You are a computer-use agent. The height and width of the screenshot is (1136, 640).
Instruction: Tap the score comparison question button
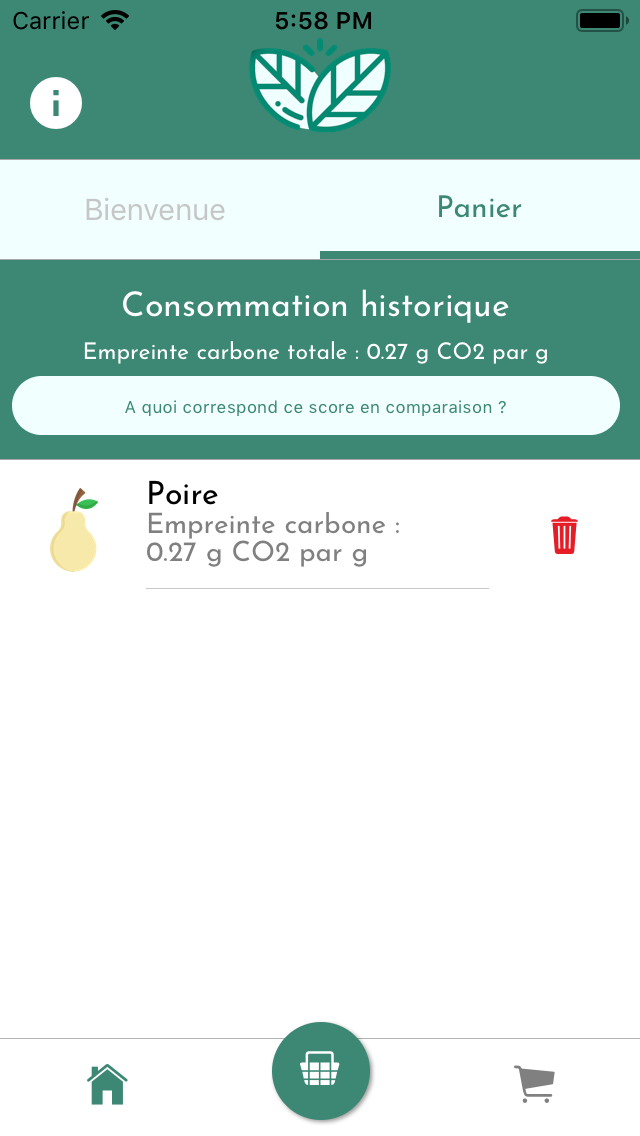[x=316, y=406]
